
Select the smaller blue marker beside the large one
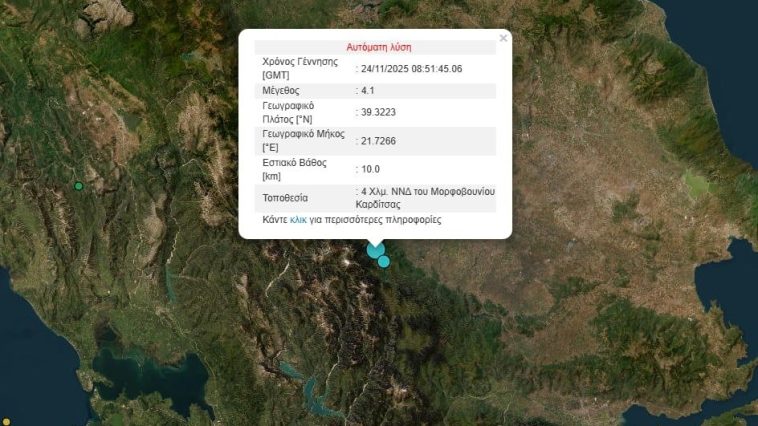click(x=384, y=262)
